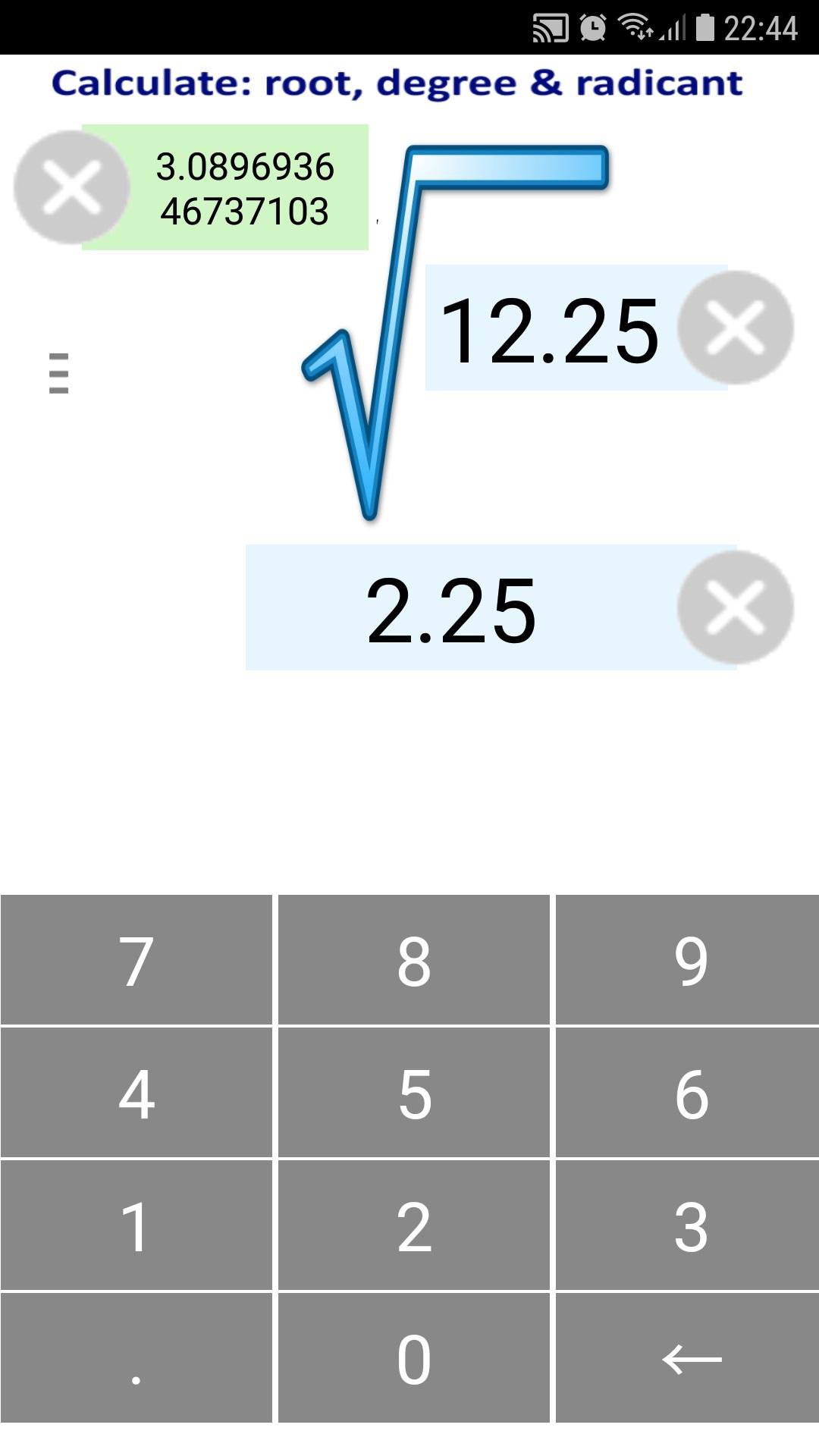Enter digit 4 on the keypad
Screen dimensions: 819x1456
point(136,1093)
